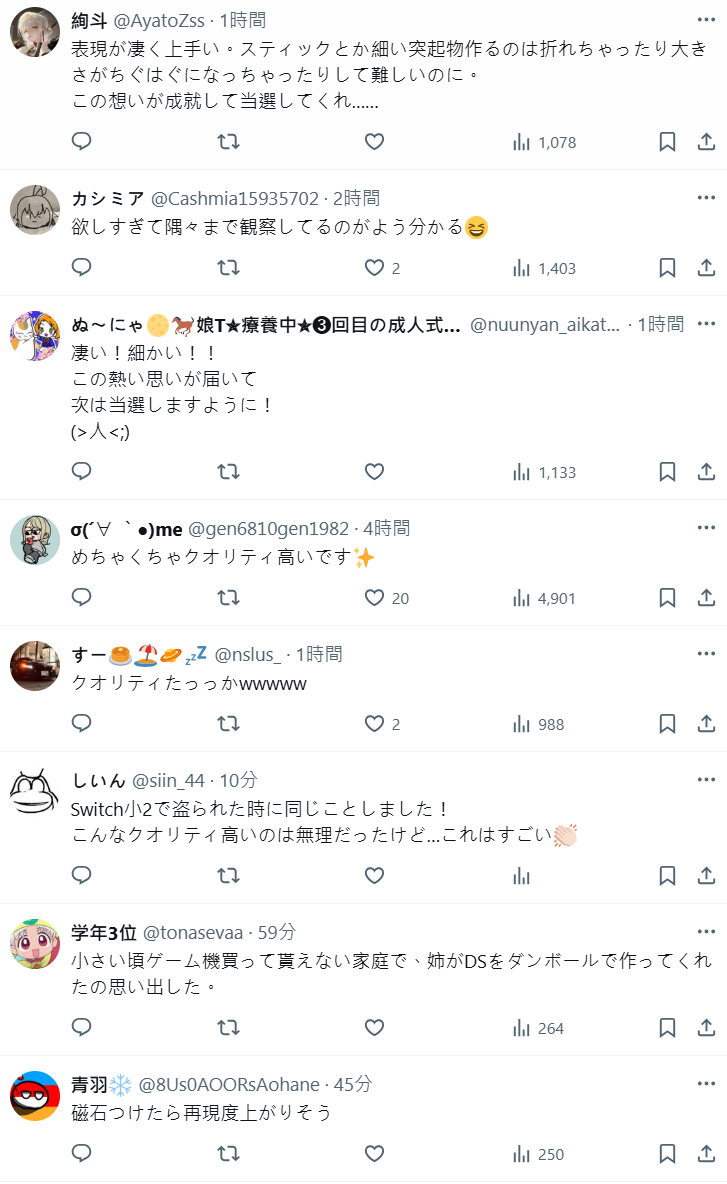
Task: Open more options on 青羽's tweet
Action: (x=706, y=1083)
